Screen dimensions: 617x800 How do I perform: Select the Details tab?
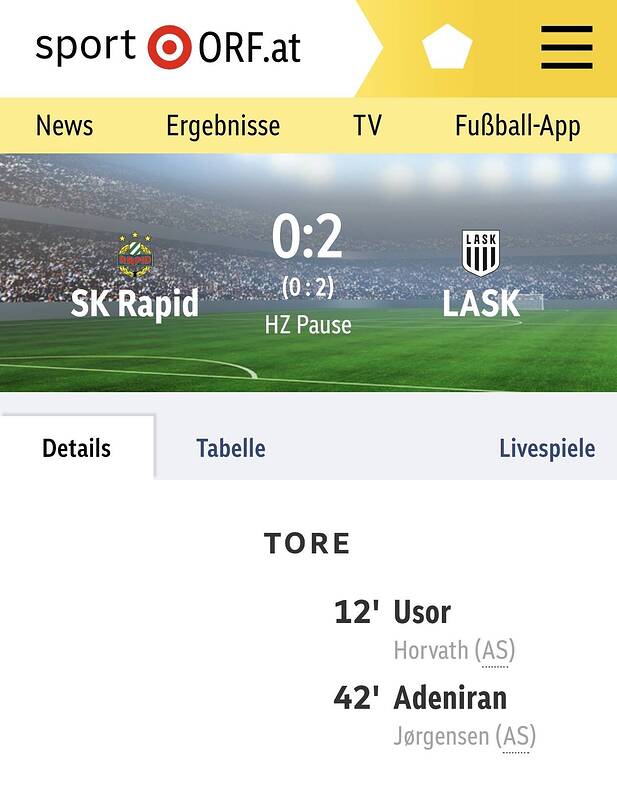click(76, 448)
